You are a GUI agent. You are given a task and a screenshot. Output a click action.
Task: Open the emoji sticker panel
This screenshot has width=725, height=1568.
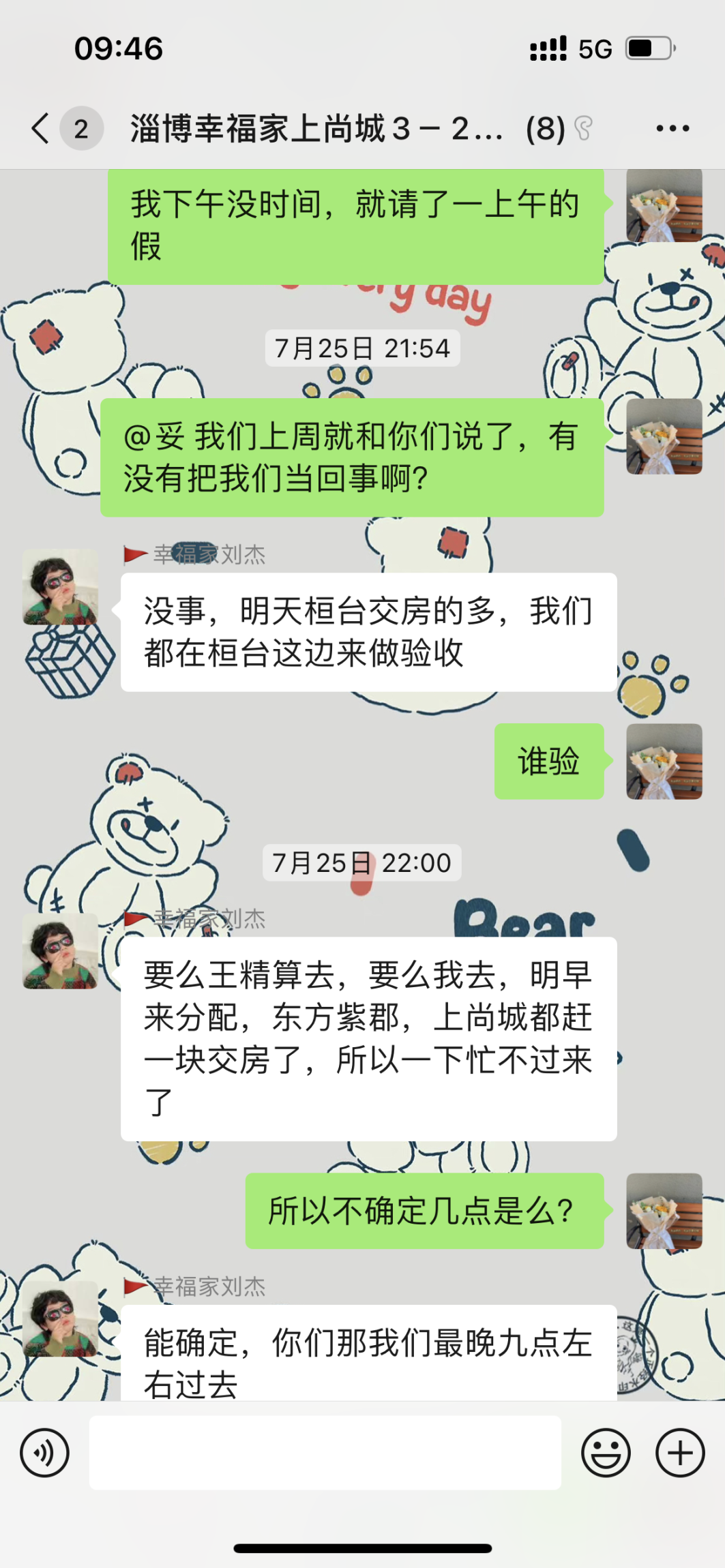(x=605, y=1453)
